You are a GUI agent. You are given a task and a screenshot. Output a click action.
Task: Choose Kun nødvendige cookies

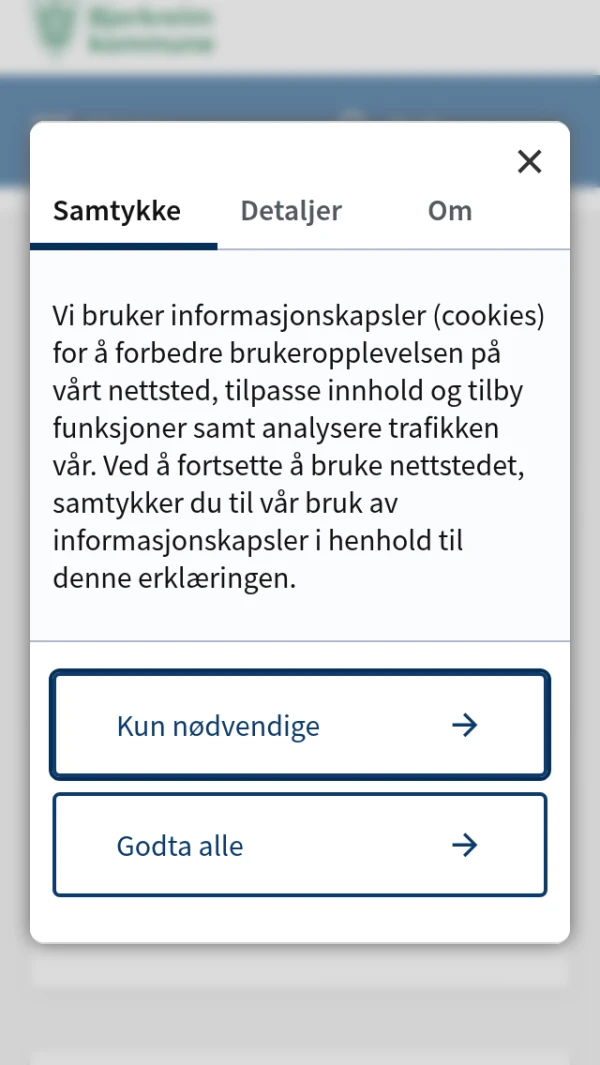[x=299, y=725]
